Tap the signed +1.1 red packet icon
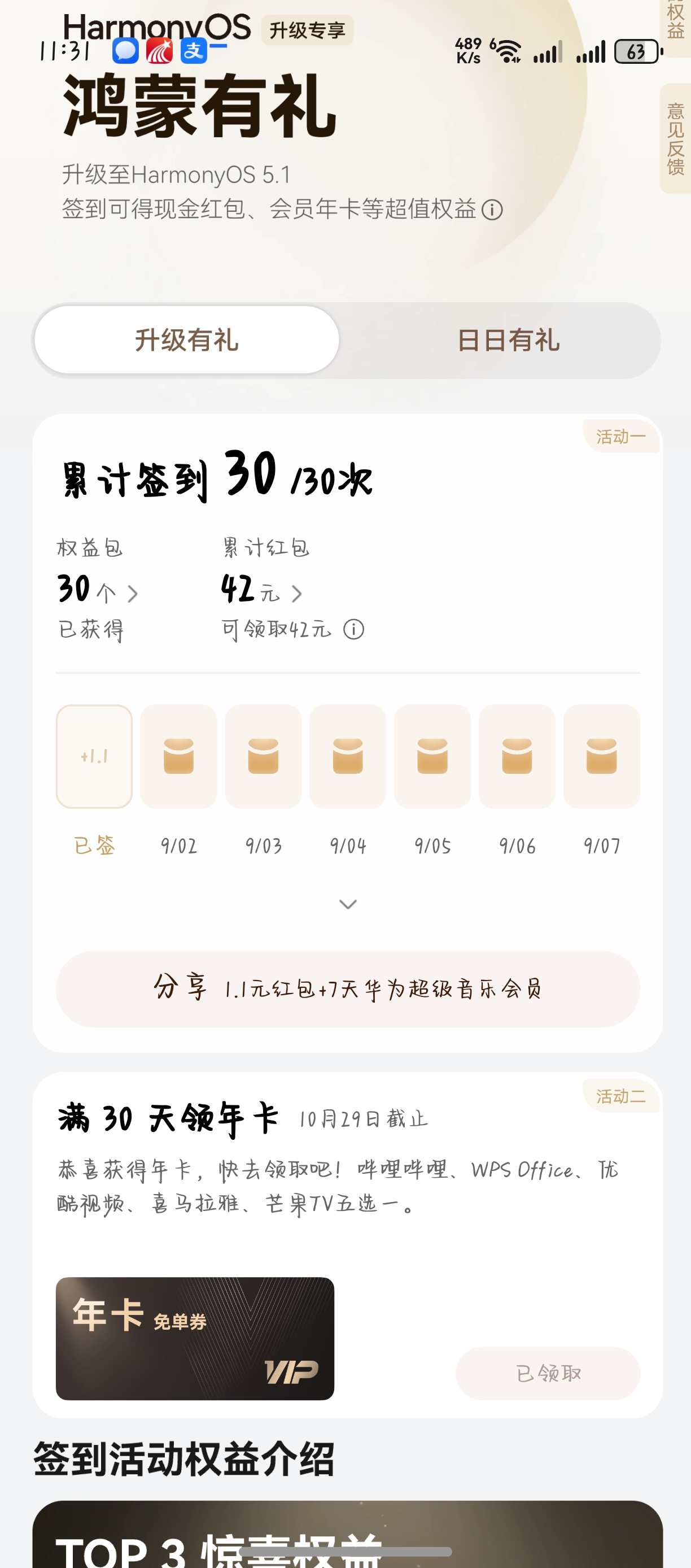The image size is (691, 1568). [x=94, y=755]
